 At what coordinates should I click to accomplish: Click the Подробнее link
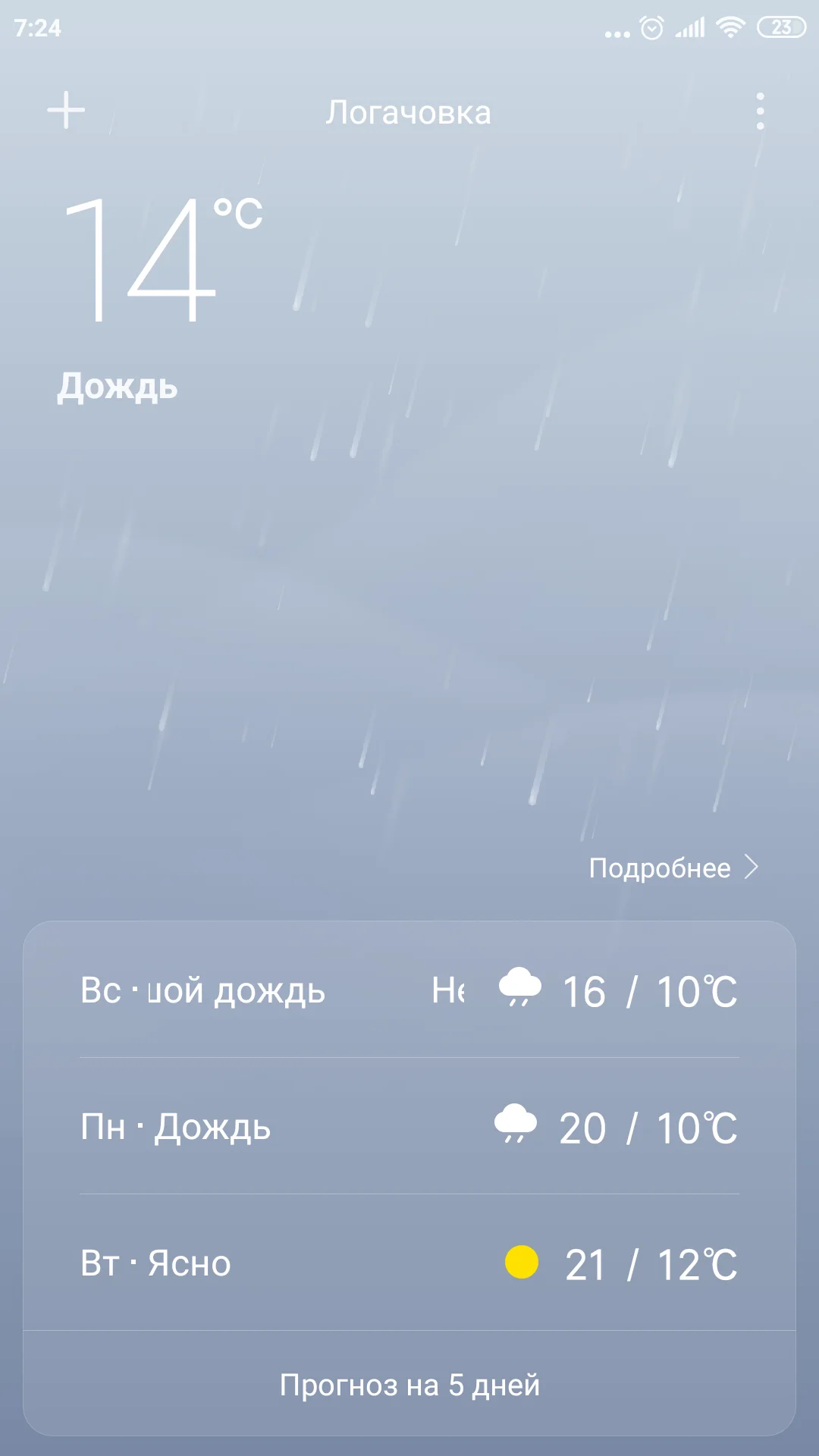660,867
